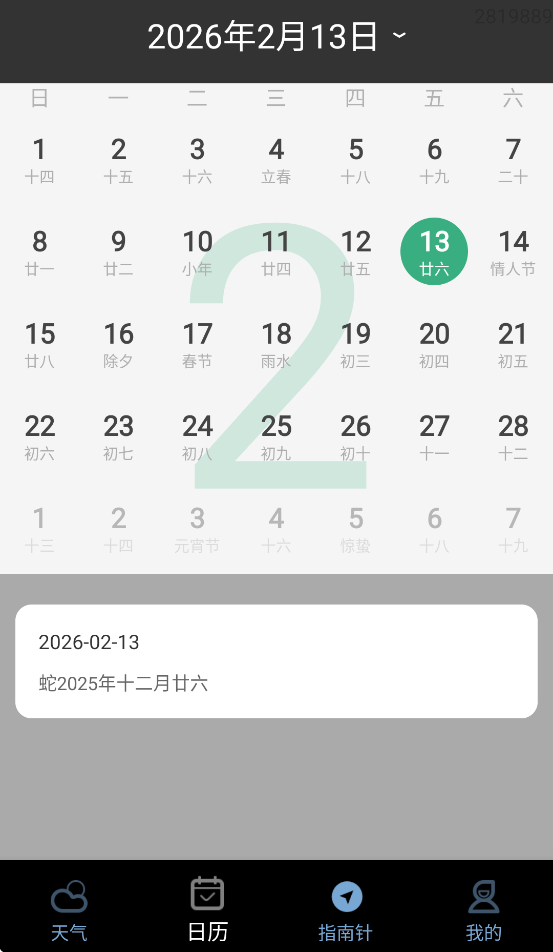This screenshot has height=952, width=553.
Task: Expand the 2026年2月13日 date picker
Action: click(x=277, y=37)
